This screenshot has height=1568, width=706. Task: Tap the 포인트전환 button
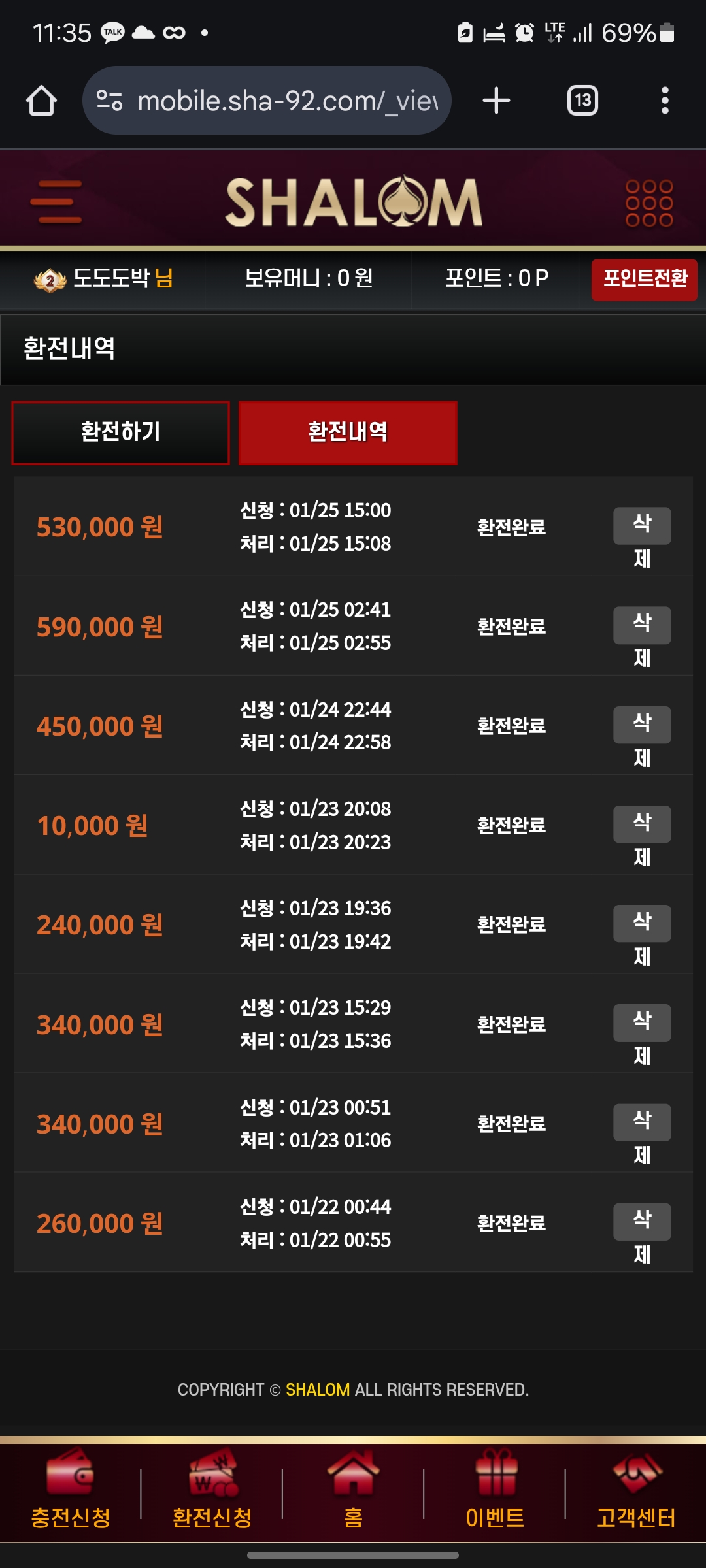pos(645,280)
